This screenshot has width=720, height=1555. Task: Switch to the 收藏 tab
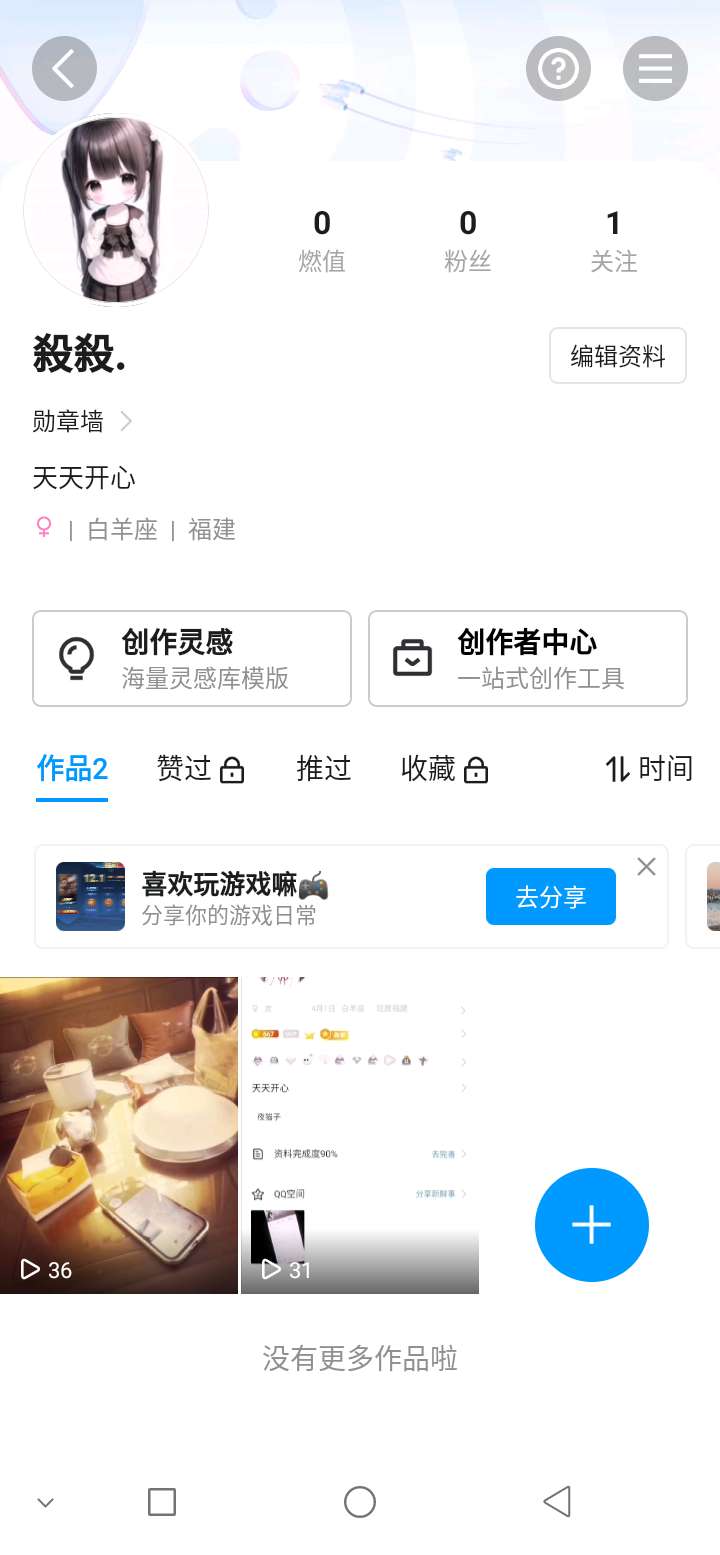pos(444,769)
